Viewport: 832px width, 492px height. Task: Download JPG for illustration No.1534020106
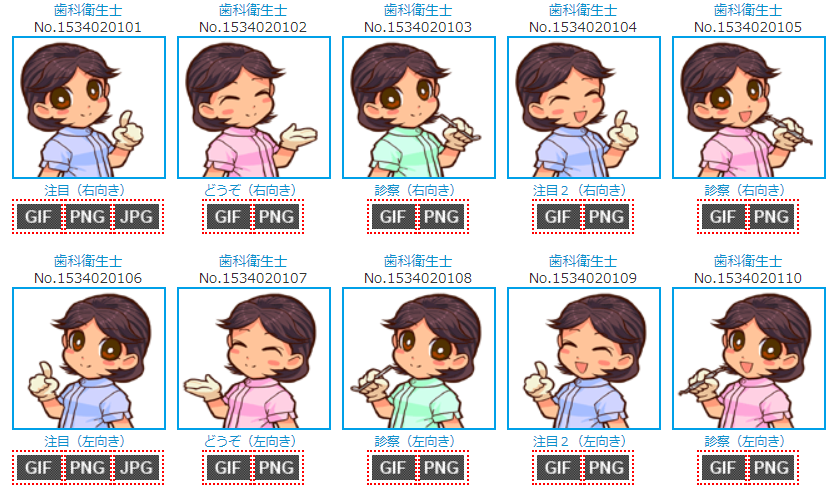coord(136,467)
